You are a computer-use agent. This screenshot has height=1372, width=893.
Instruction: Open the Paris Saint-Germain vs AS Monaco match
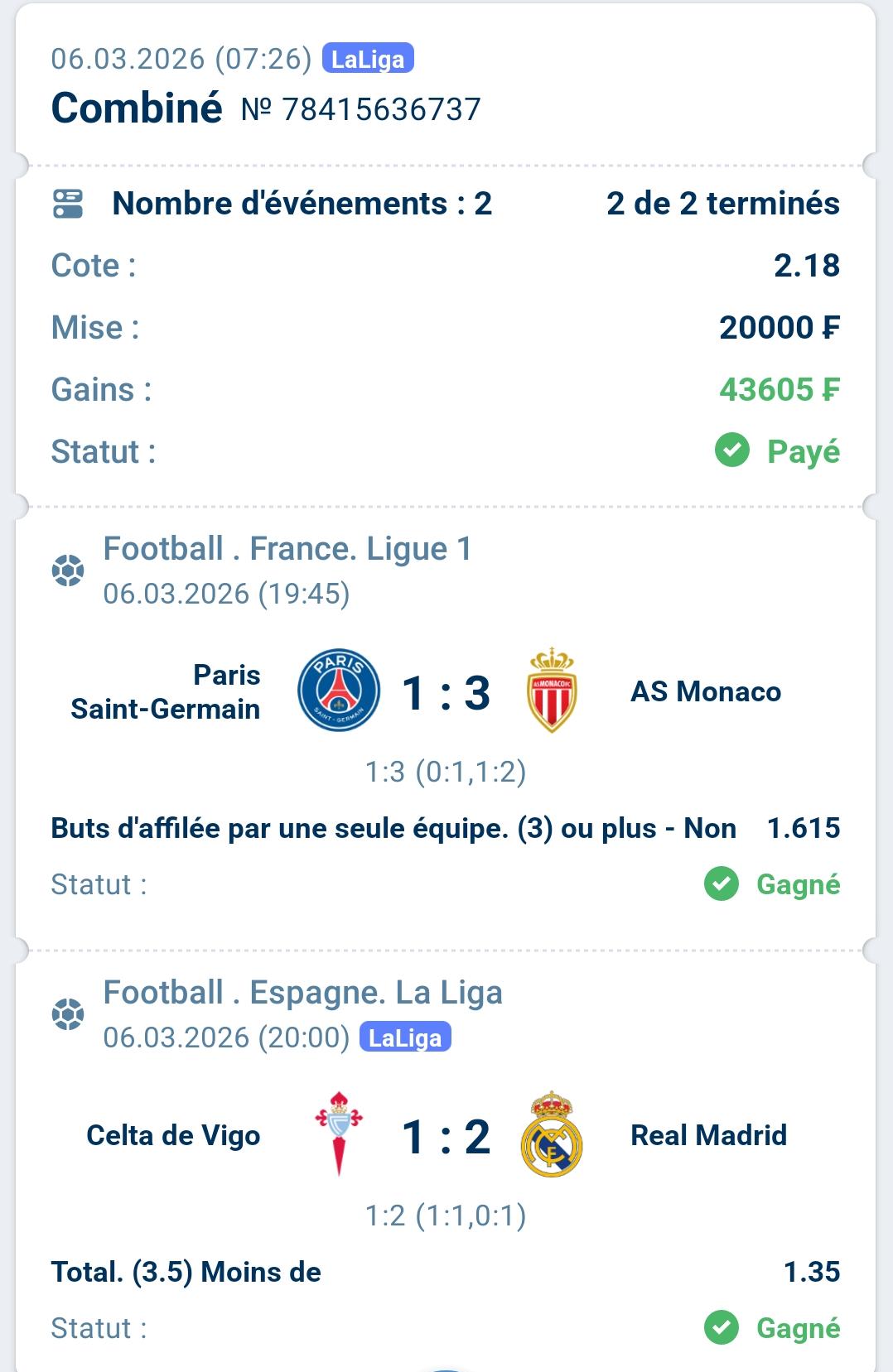[446, 692]
